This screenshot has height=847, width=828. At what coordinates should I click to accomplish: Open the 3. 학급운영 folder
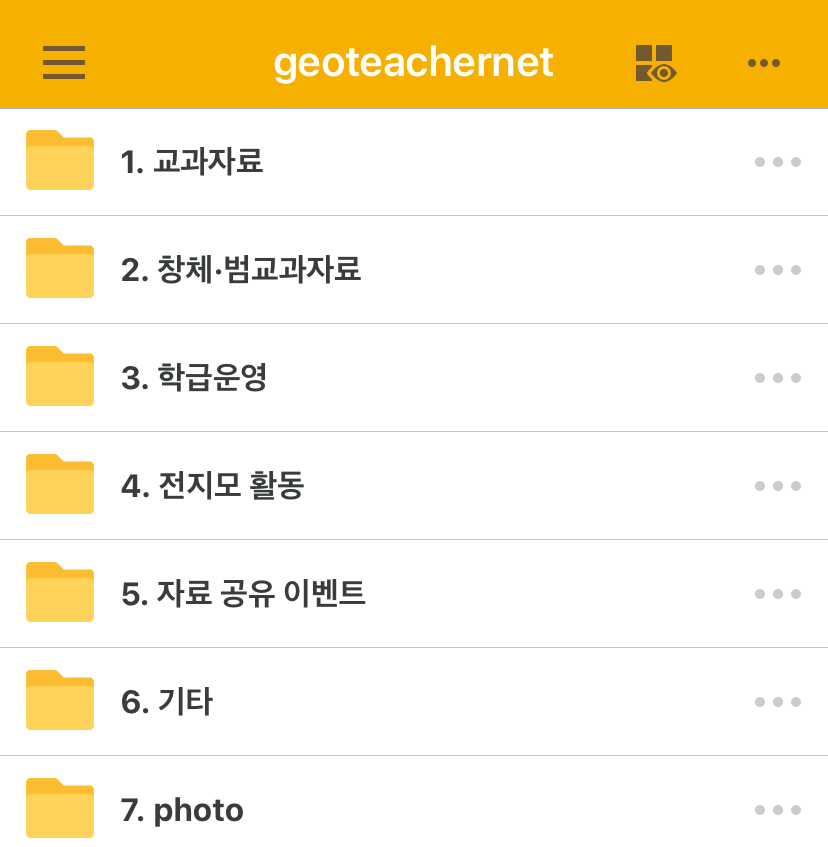(194, 377)
